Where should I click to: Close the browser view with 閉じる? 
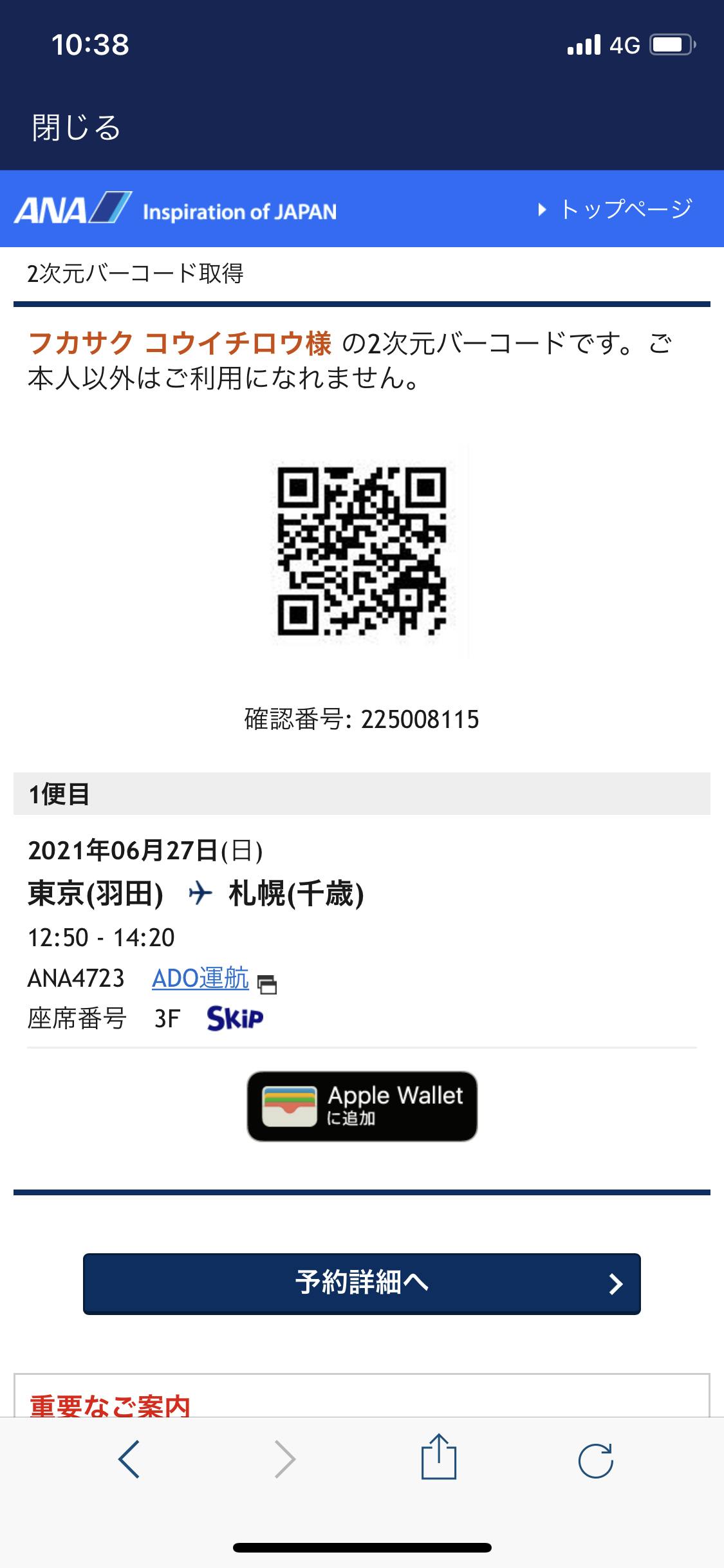(x=76, y=127)
